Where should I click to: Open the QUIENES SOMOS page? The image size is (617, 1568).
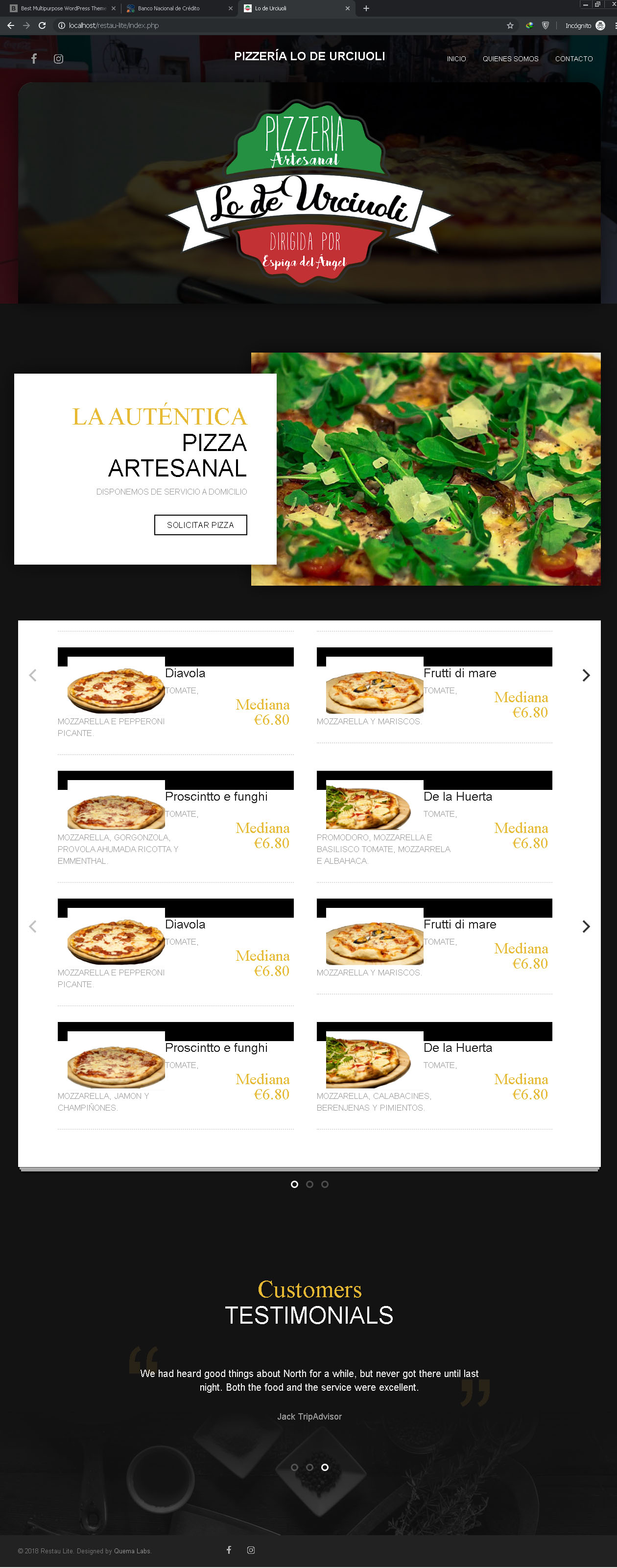point(510,59)
